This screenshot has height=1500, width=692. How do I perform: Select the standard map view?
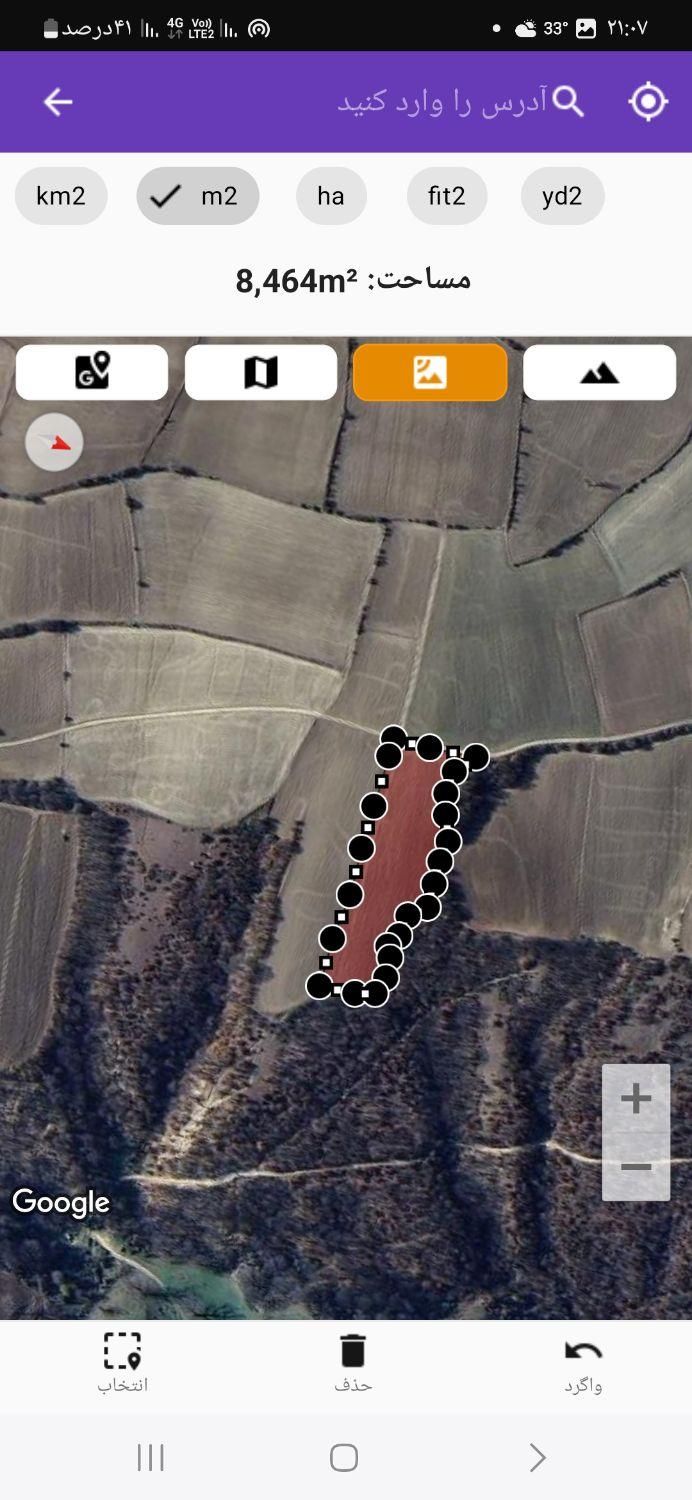click(261, 372)
